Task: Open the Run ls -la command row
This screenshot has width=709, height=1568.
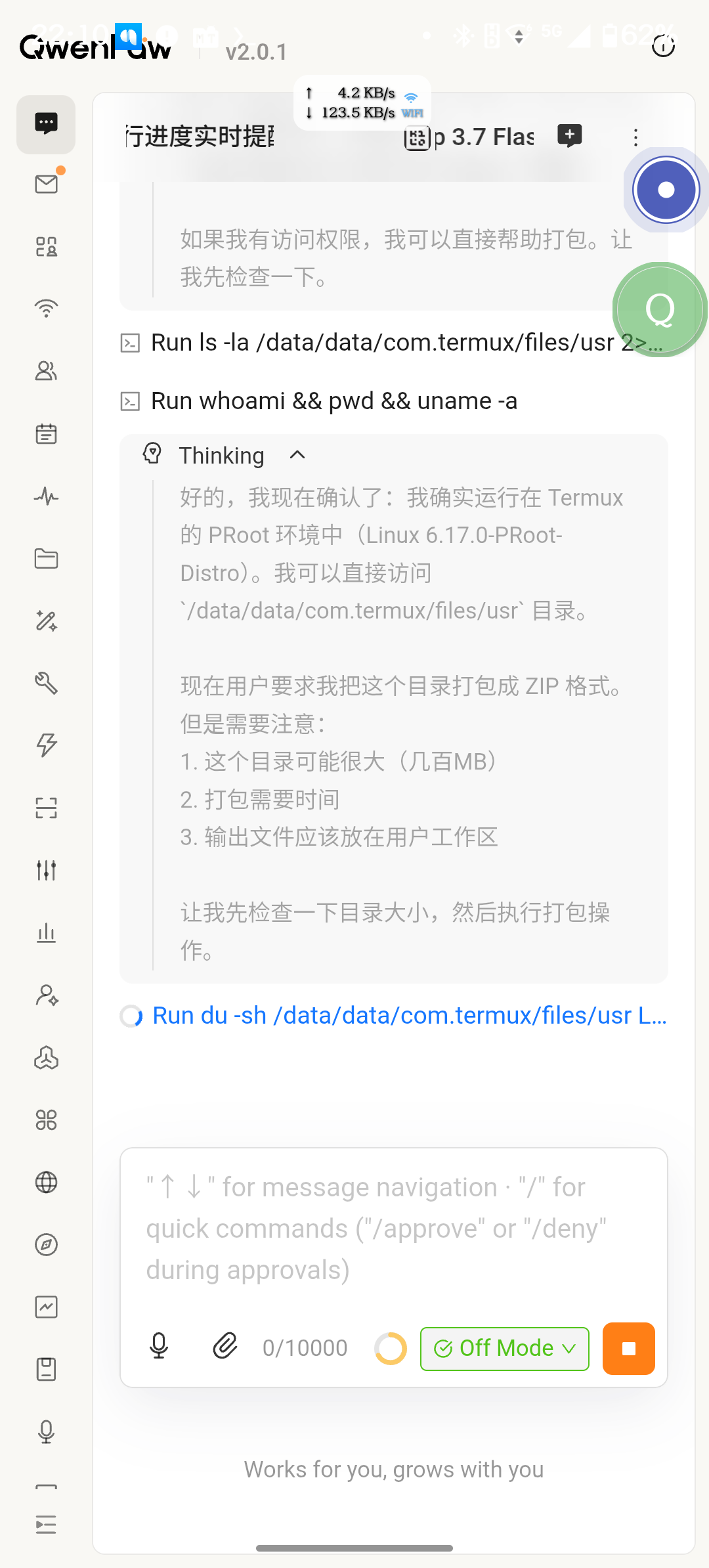Action: point(393,342)
